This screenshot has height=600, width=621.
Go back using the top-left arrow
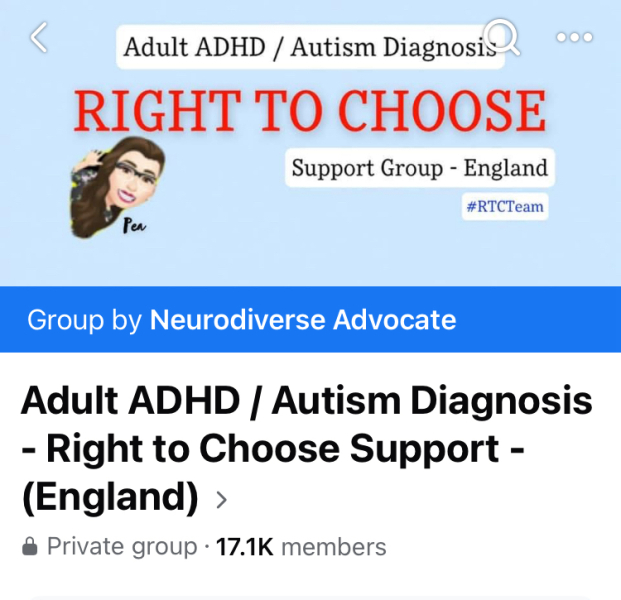click(x=39, y=38)
